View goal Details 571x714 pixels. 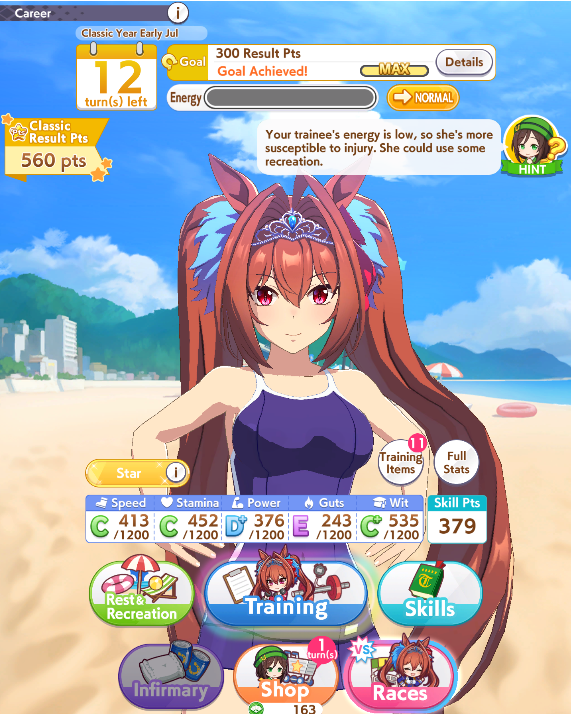tap(464, 62)
